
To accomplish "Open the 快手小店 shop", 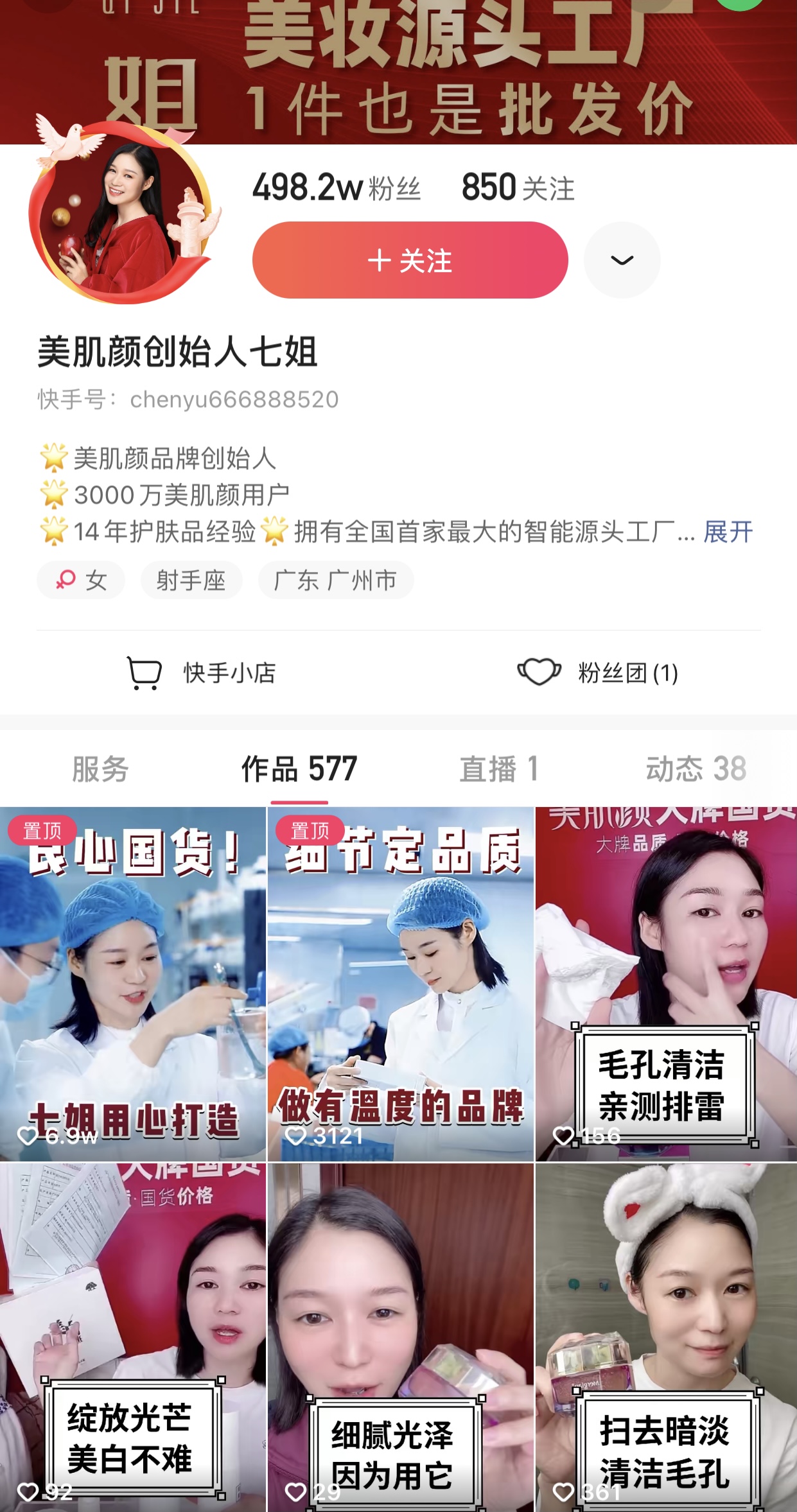I will [202, 673].
